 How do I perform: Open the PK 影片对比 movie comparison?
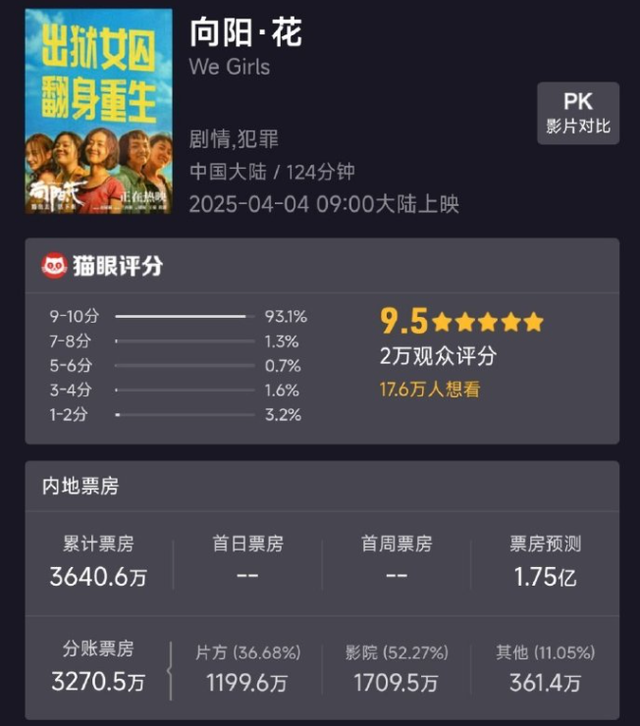[577, 114]
